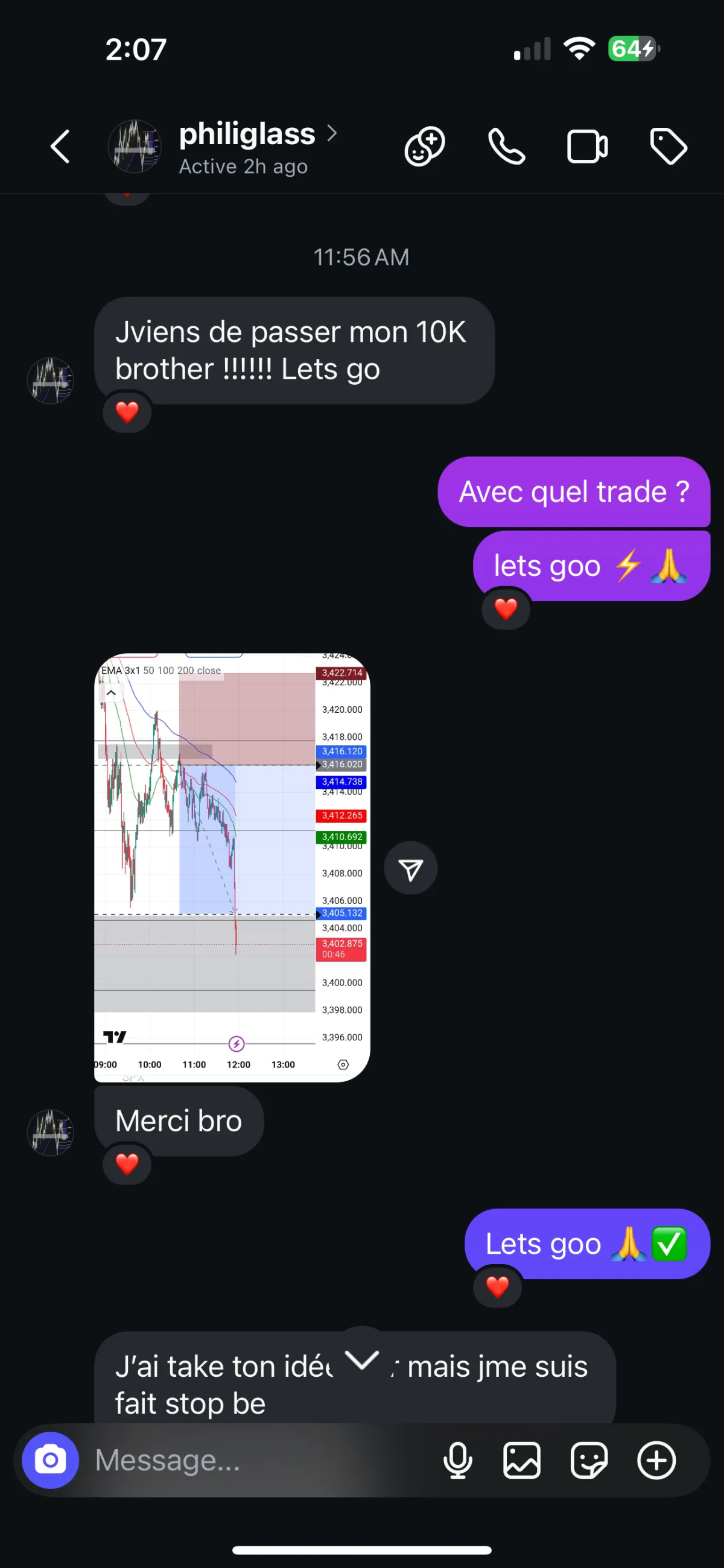Open the camera from message bar
The image size is (724, 1568).
point(51,1459)
